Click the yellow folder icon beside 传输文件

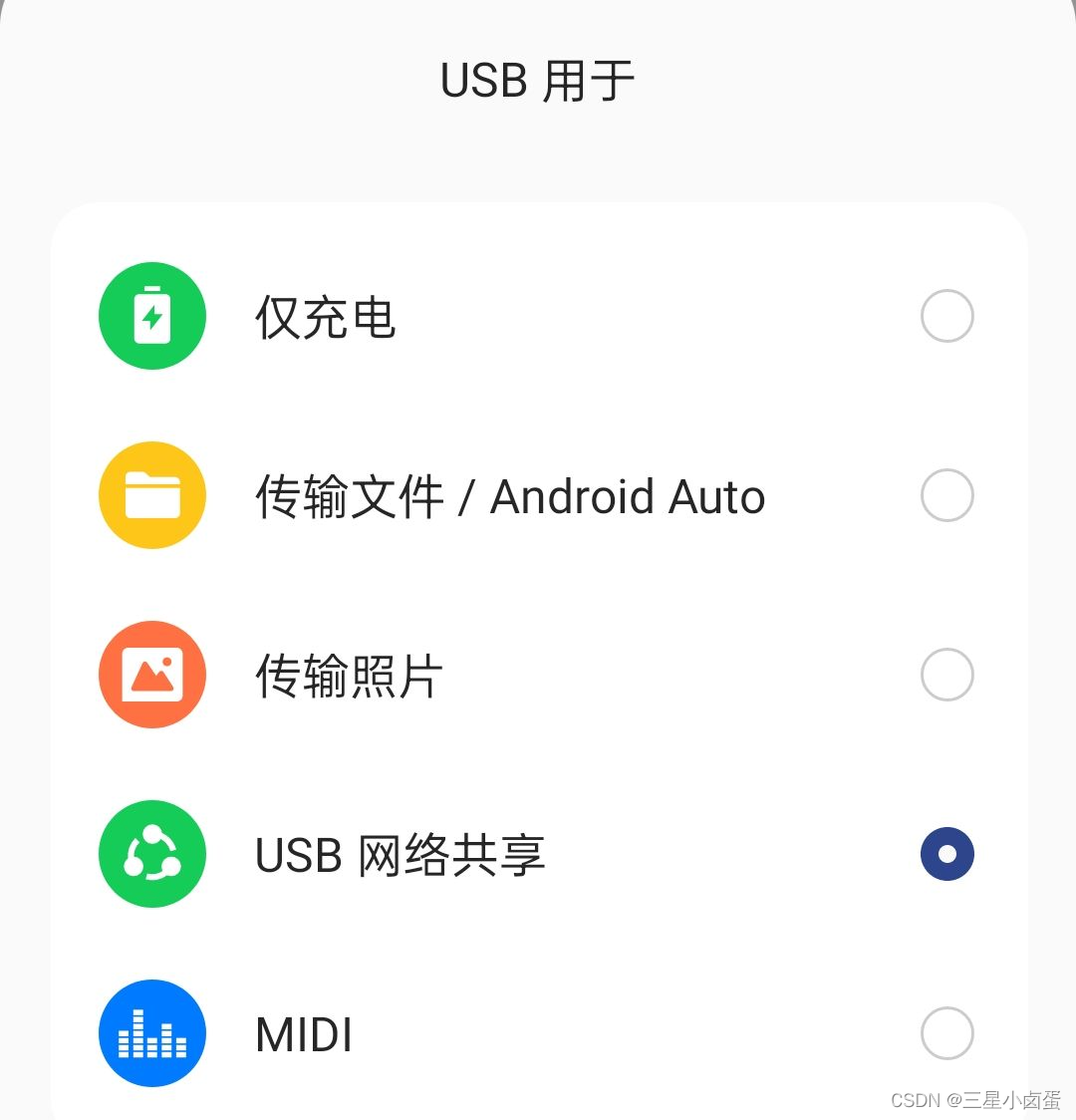pos(151,495)
